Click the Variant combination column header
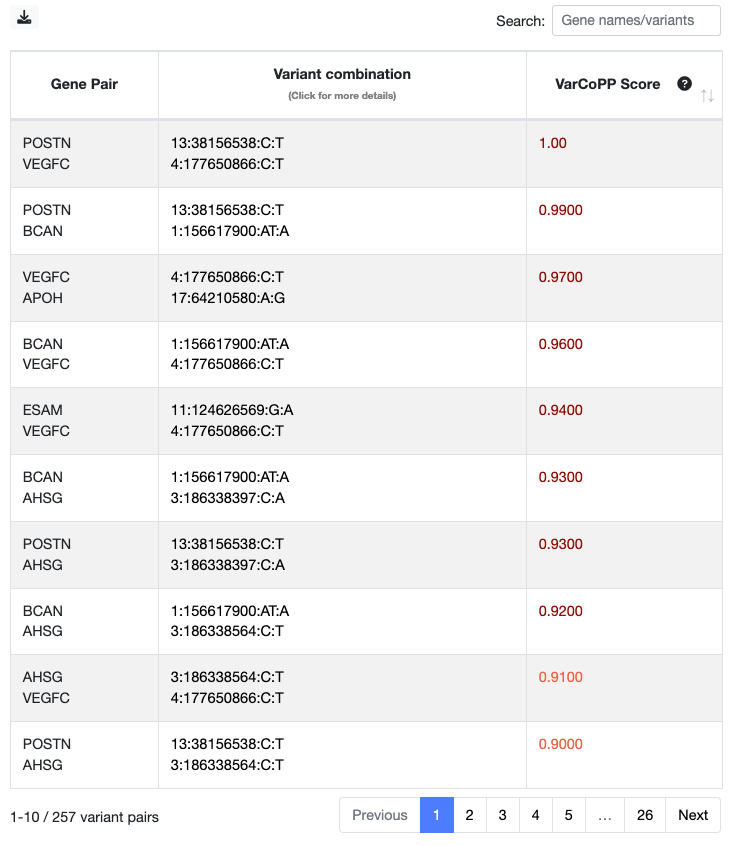This screenshot has width=732, height=846. click(341, 73)
